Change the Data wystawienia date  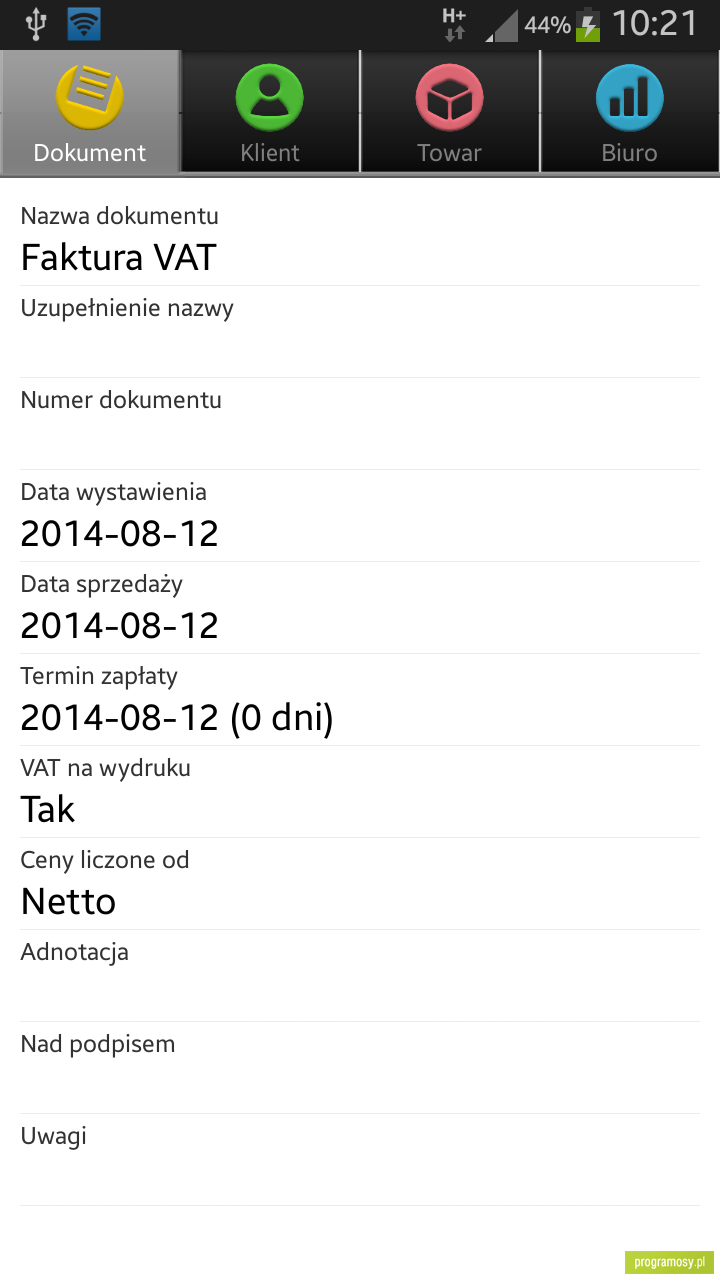360,516
